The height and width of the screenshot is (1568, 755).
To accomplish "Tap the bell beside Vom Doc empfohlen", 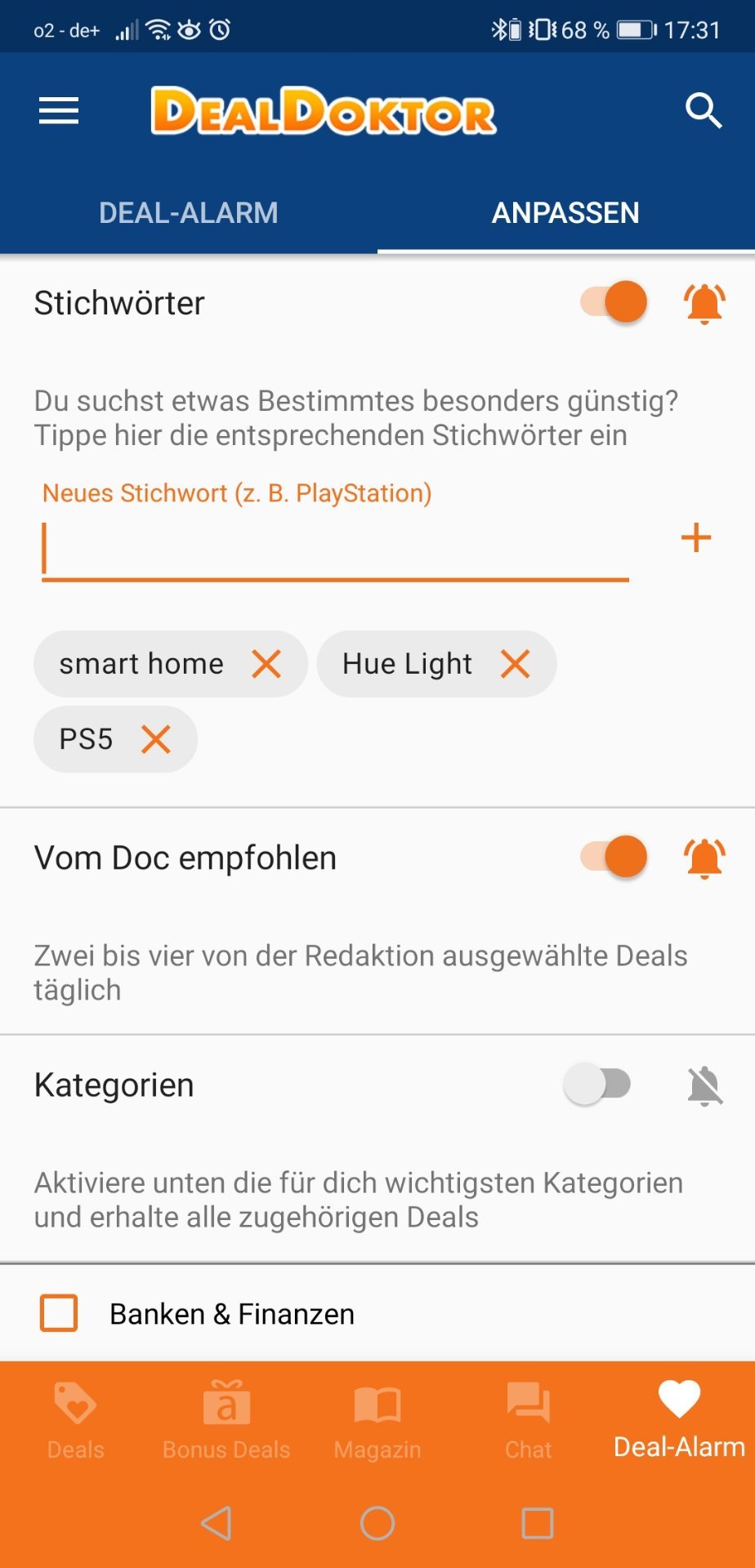I will pos(704,857).
